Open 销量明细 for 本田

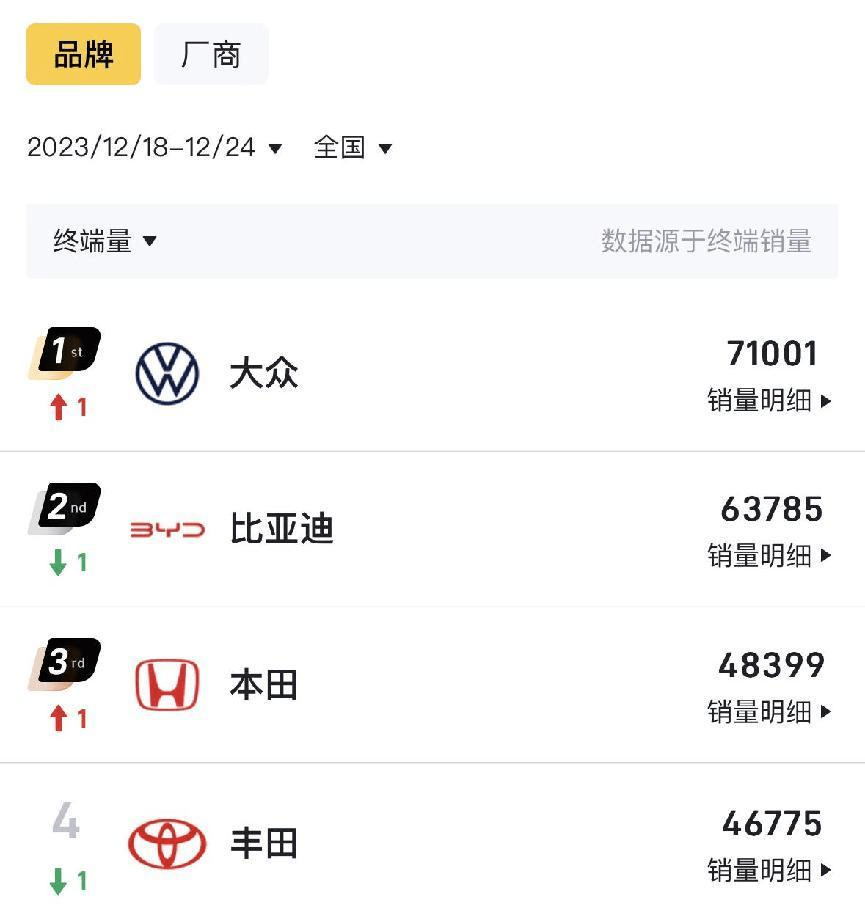pos(769,712)
